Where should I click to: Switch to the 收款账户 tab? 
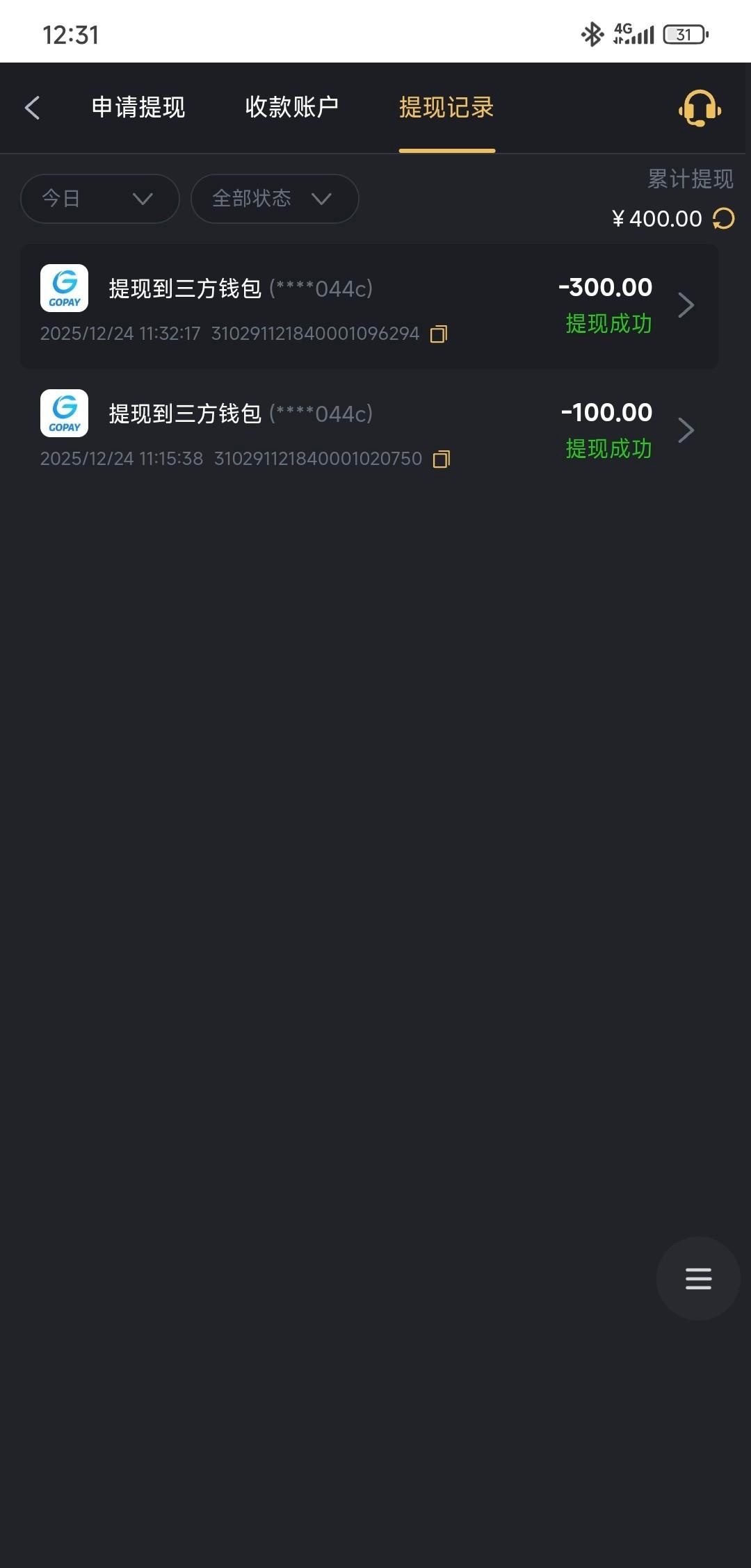tap(292, 108)
